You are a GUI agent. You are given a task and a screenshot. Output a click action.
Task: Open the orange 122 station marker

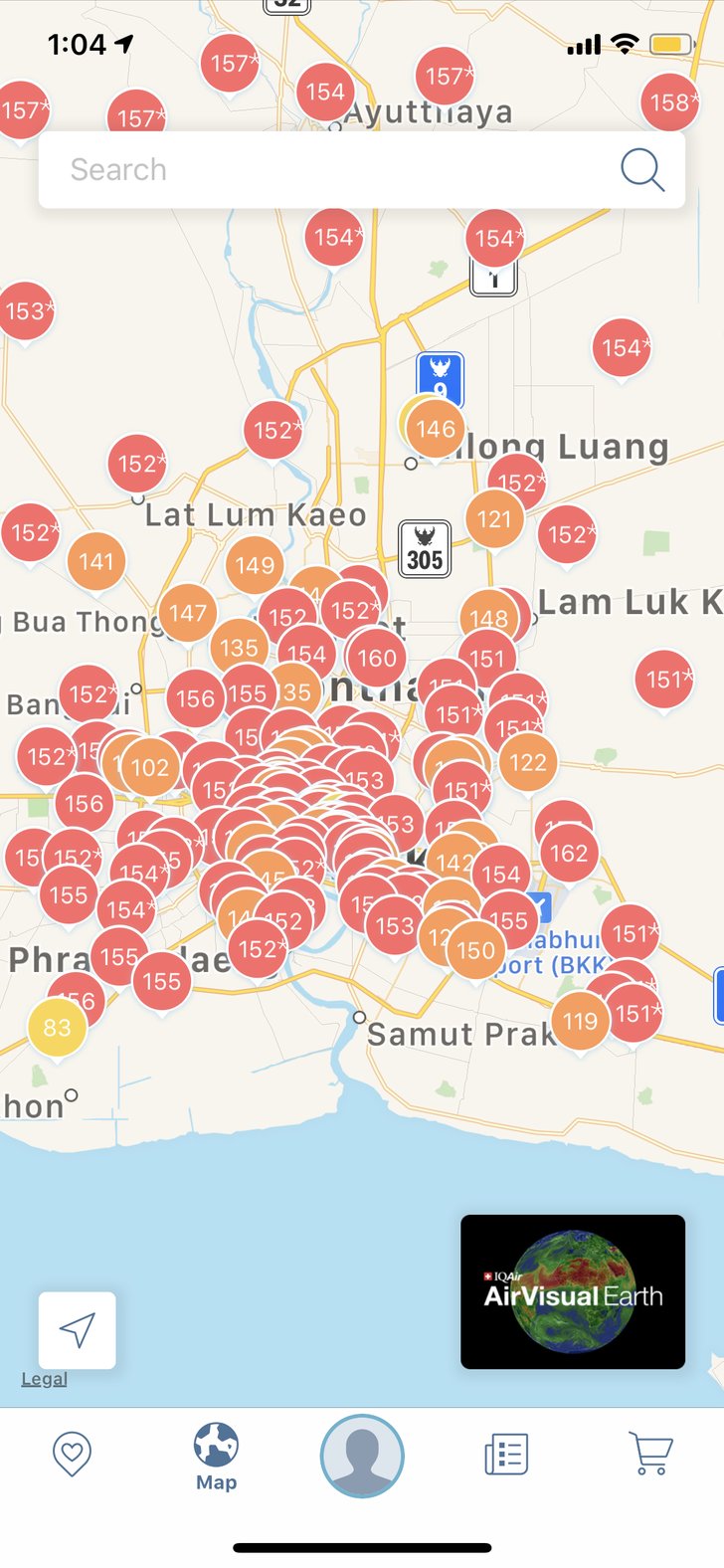click(x=527, y=762)
